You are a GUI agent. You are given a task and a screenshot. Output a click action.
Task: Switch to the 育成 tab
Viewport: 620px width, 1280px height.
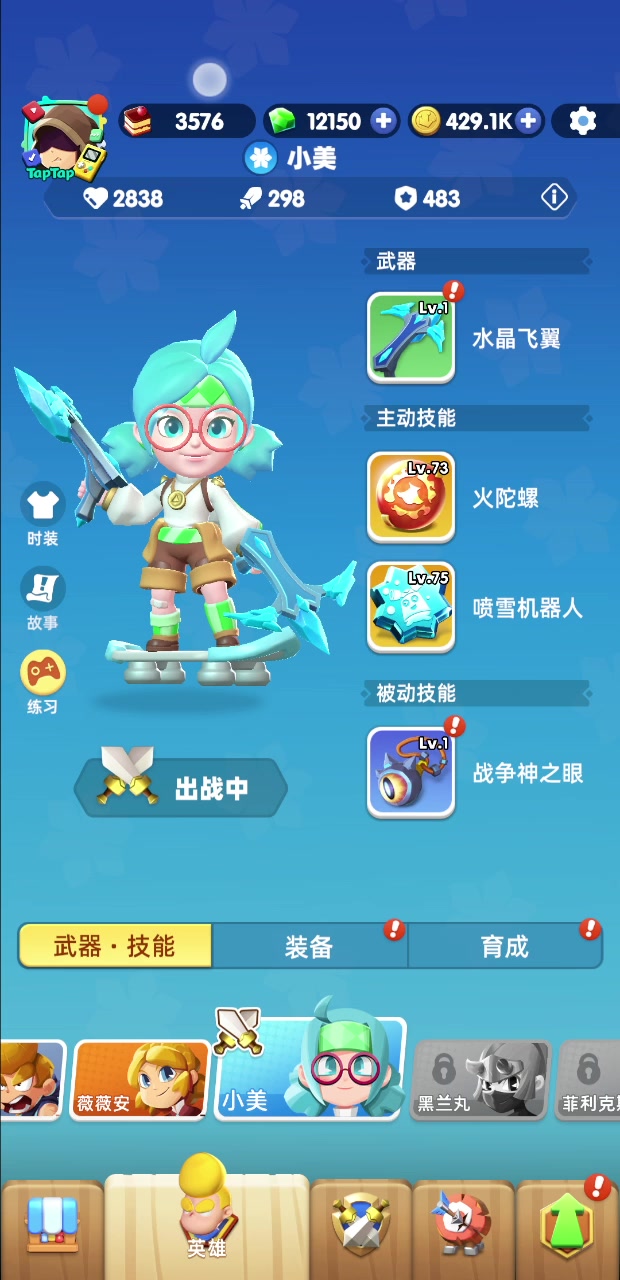pyautogui.click(x=505, y=946)
